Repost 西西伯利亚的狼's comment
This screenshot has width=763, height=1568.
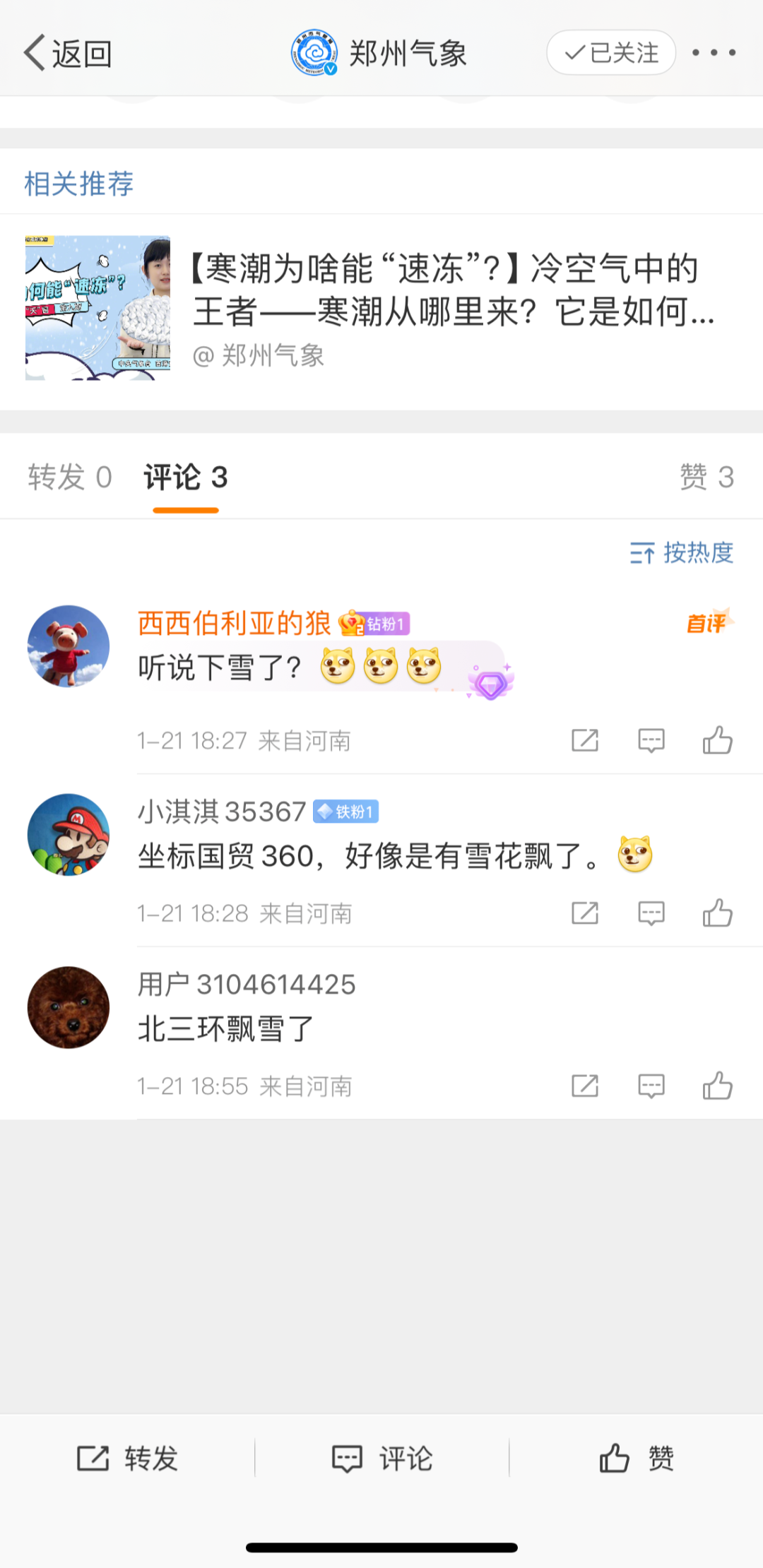coord(585,741)
